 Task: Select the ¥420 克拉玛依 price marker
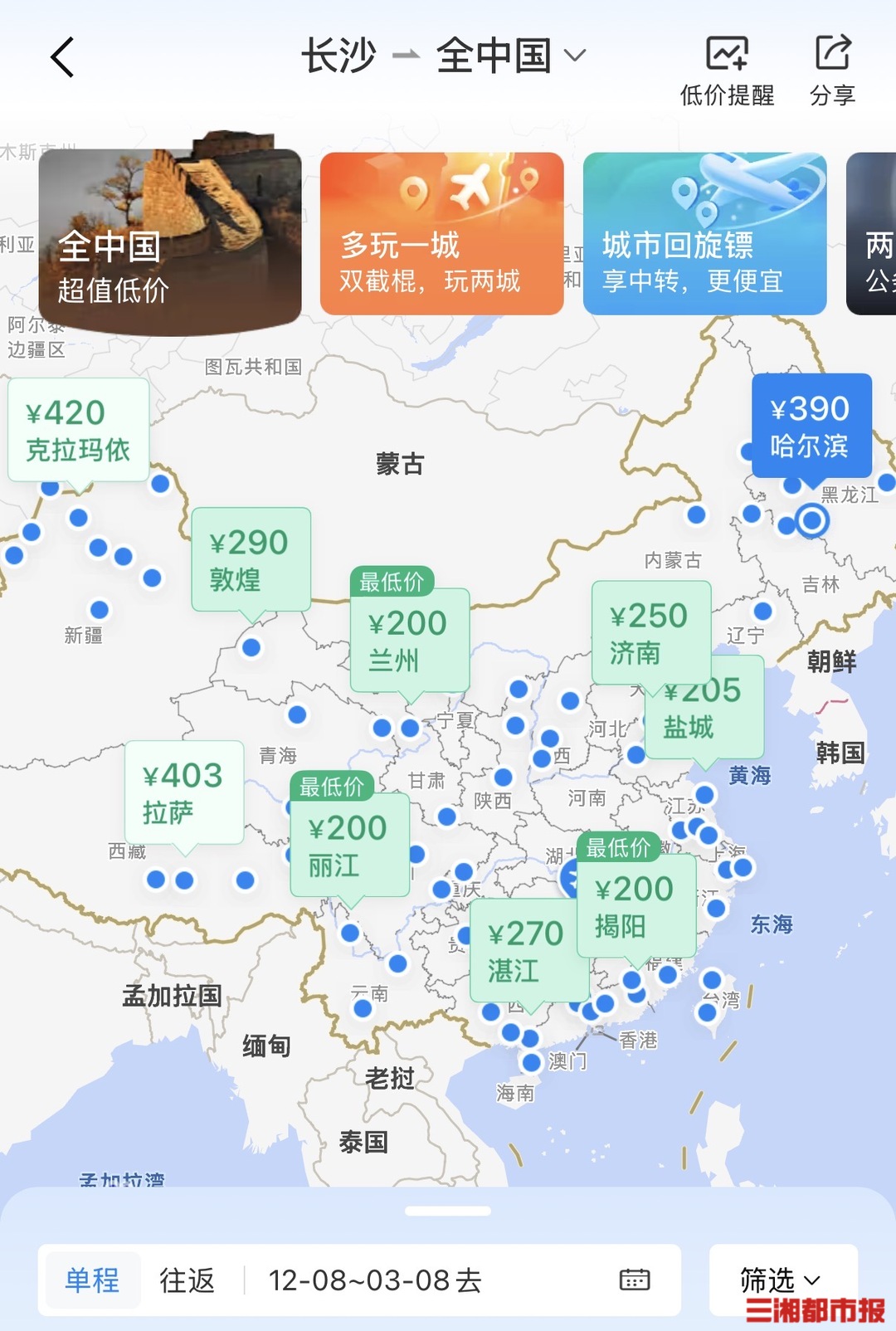(78, 430)
